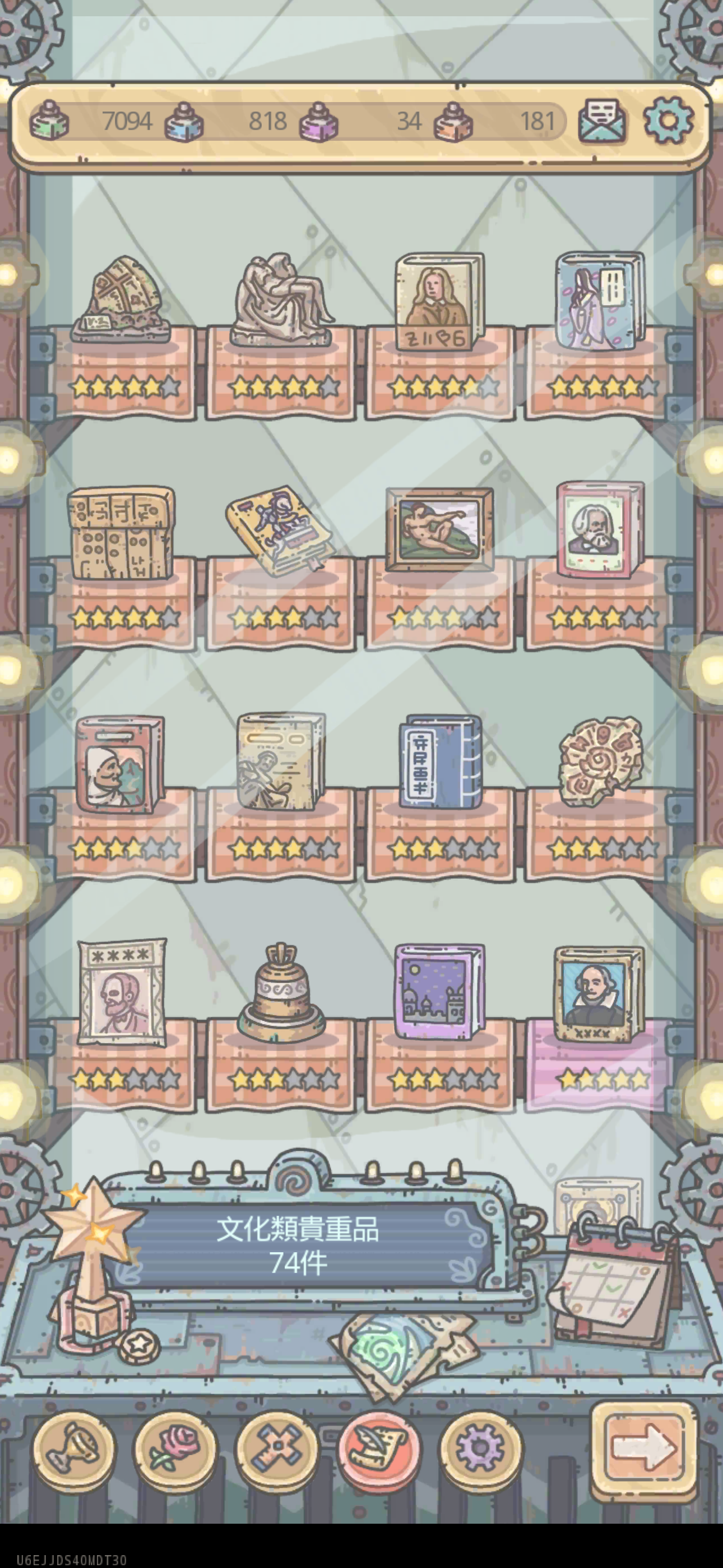Open the blue thread-bound book

(x=439, y=762)
